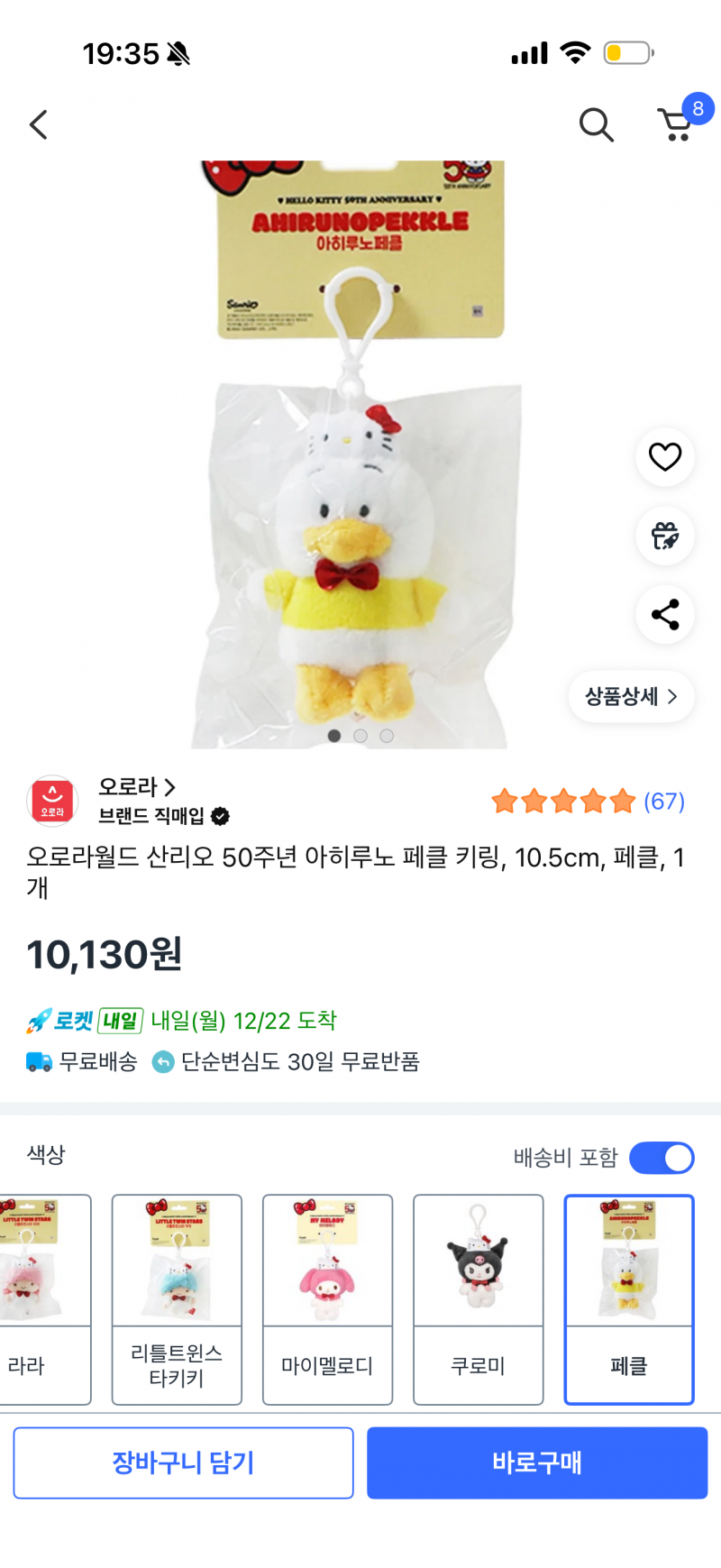Open the shopping cart with 8 items
Screen dimensions: 721x1568
tap(676, 126)
